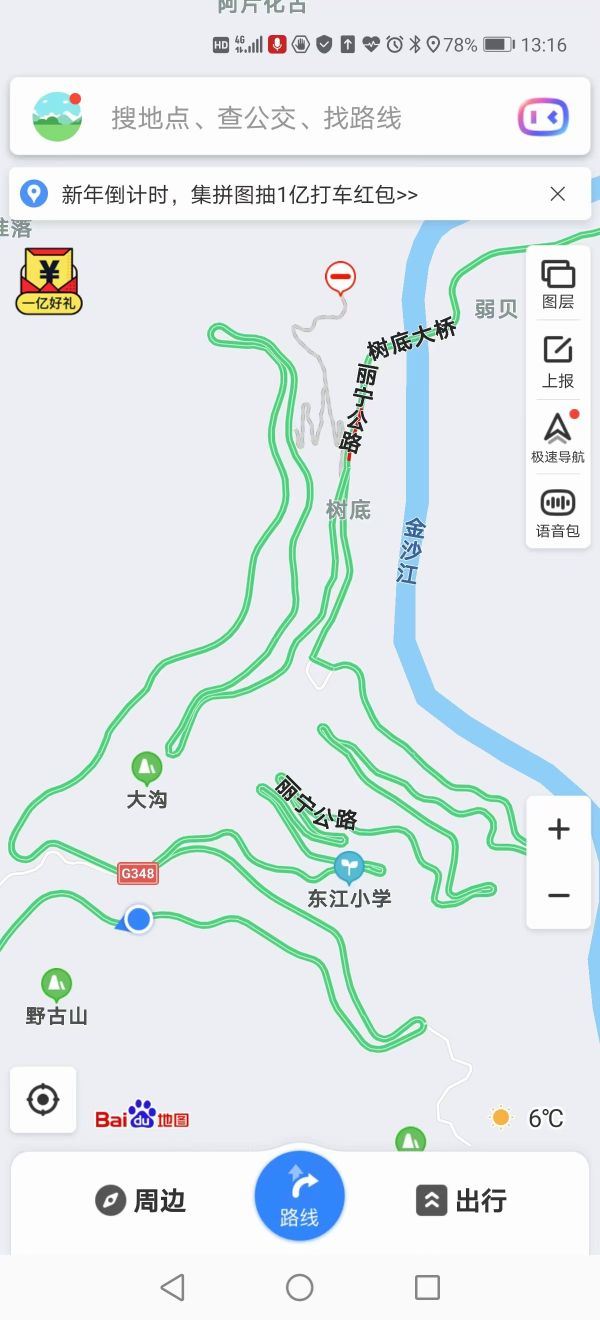This screenshot has width=600, height=1320.
Task: Select the 东江小学 school marker
Action: coord(349,868)
